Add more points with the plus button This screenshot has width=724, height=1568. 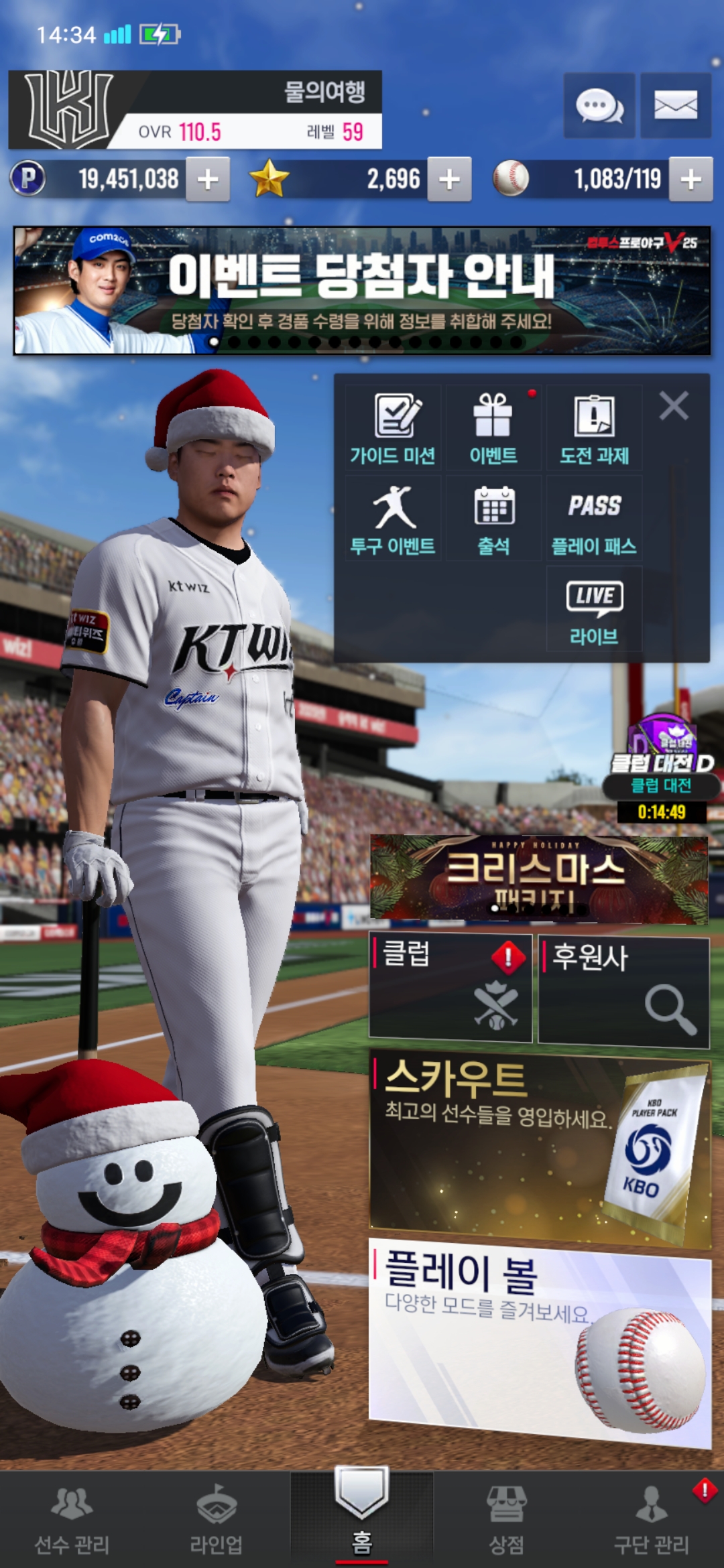208,180
